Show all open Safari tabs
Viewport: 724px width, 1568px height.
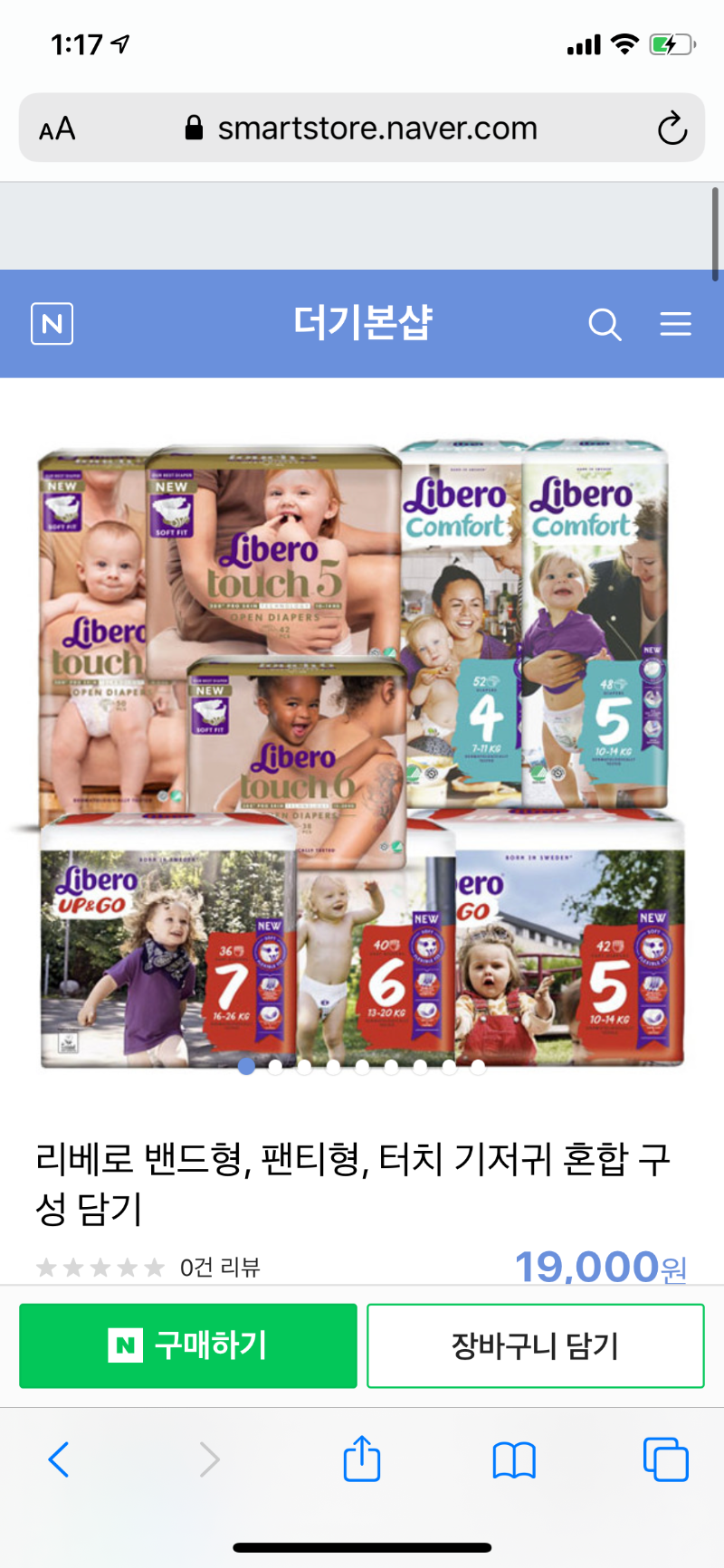point(665,1459)
